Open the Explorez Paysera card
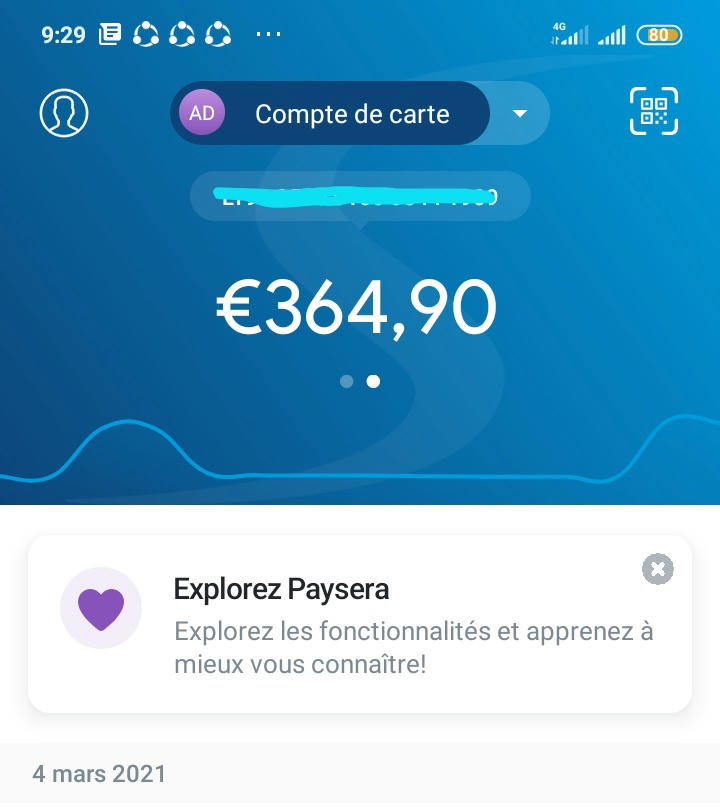This screenshot has width=720, height=810. (x=360, y=624)
